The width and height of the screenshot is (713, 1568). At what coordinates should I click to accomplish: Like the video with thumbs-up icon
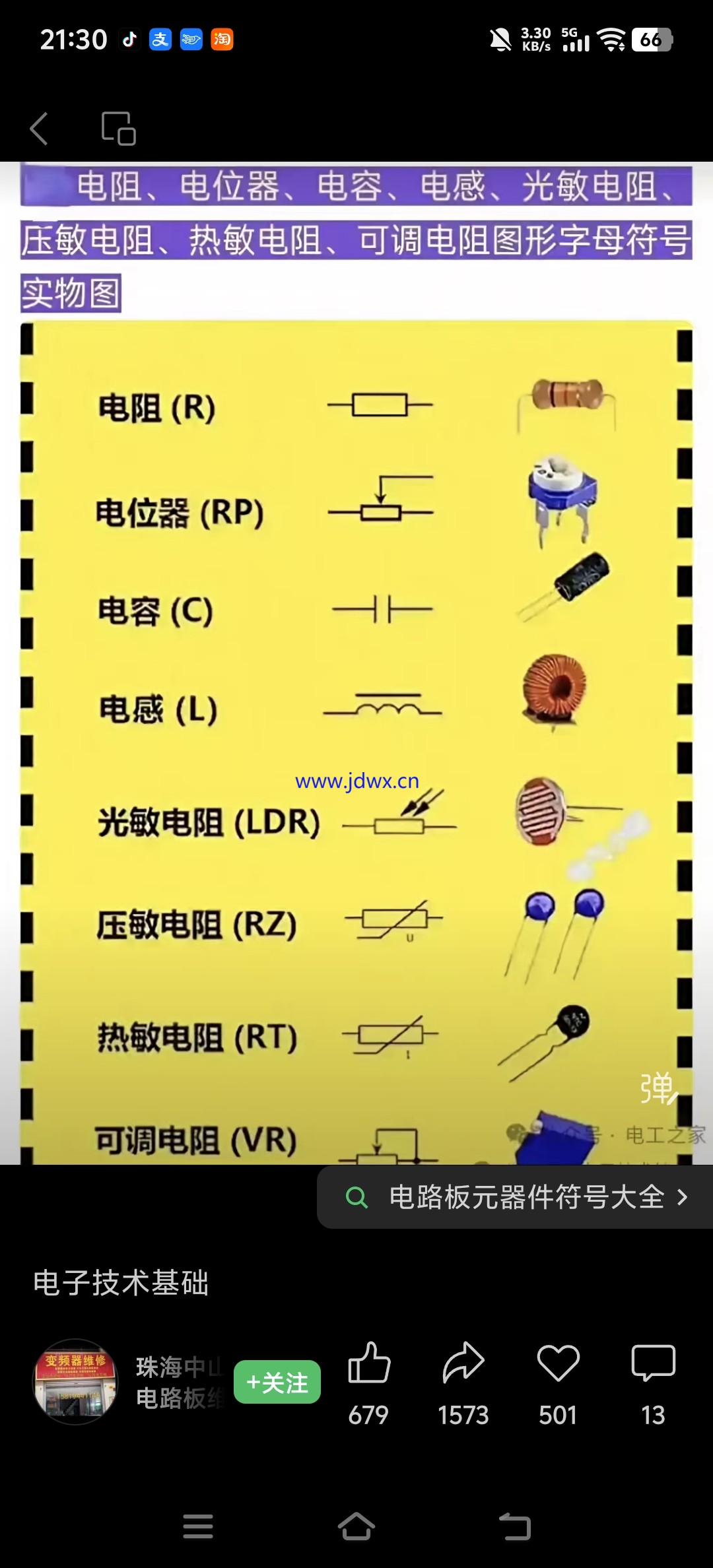tap(369, 1363)
